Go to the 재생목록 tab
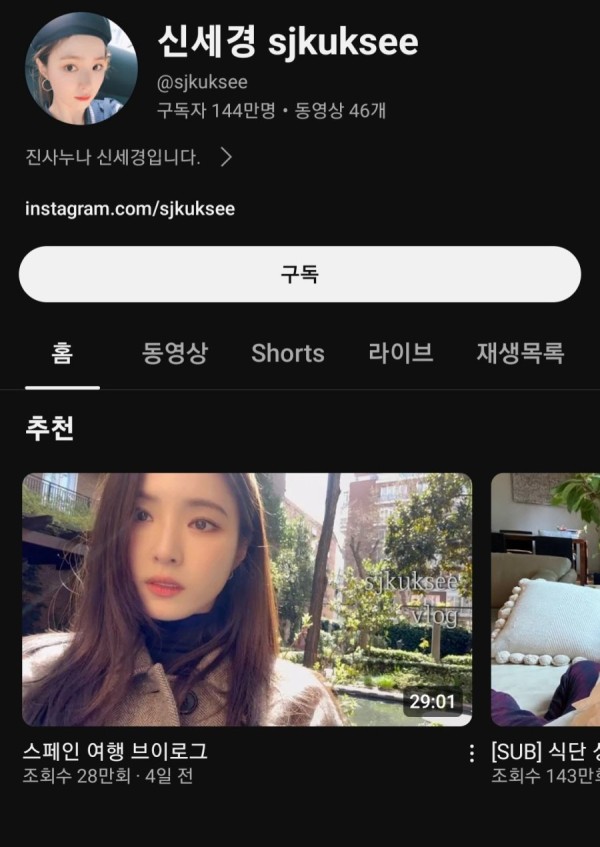 pos(520,353)
